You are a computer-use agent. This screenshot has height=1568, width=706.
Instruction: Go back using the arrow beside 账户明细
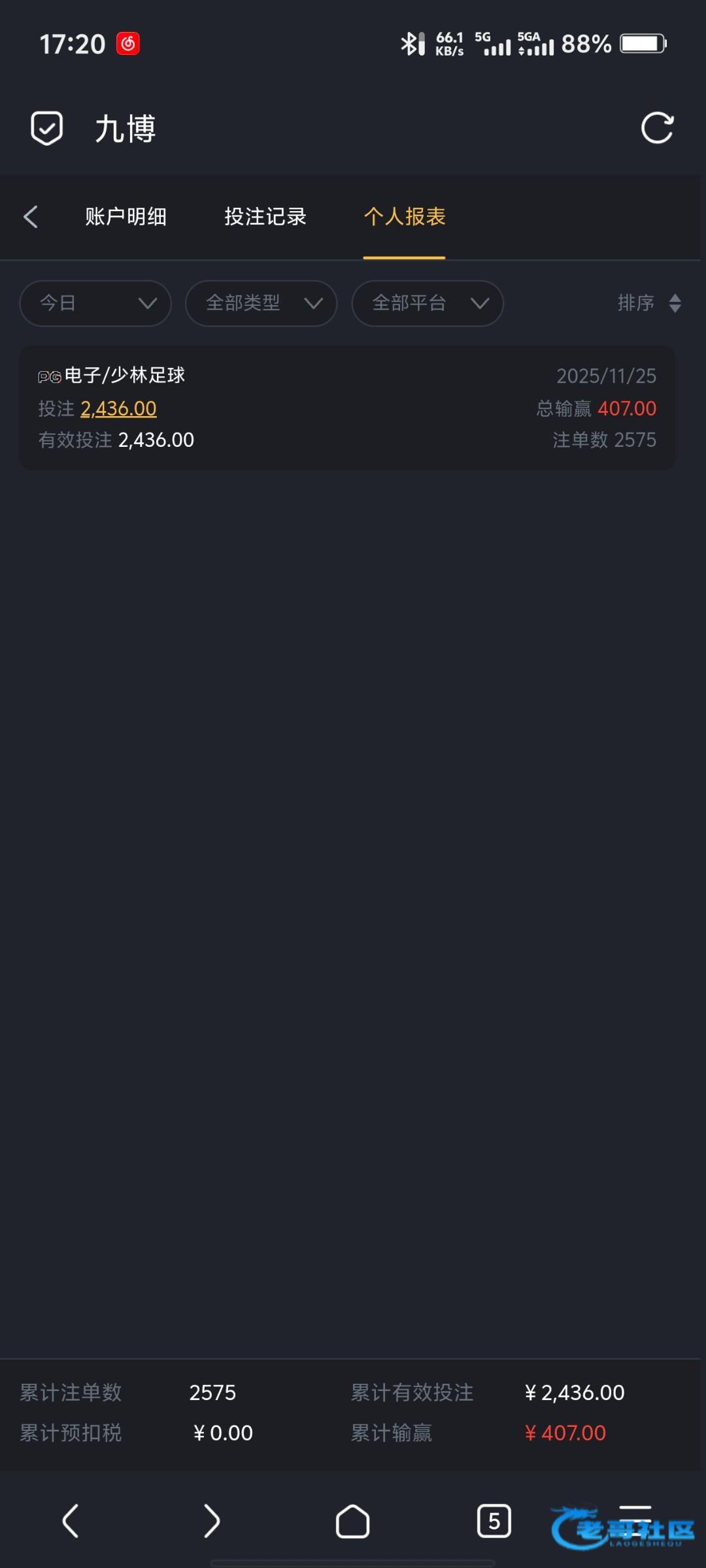click(x=31, y=217)
